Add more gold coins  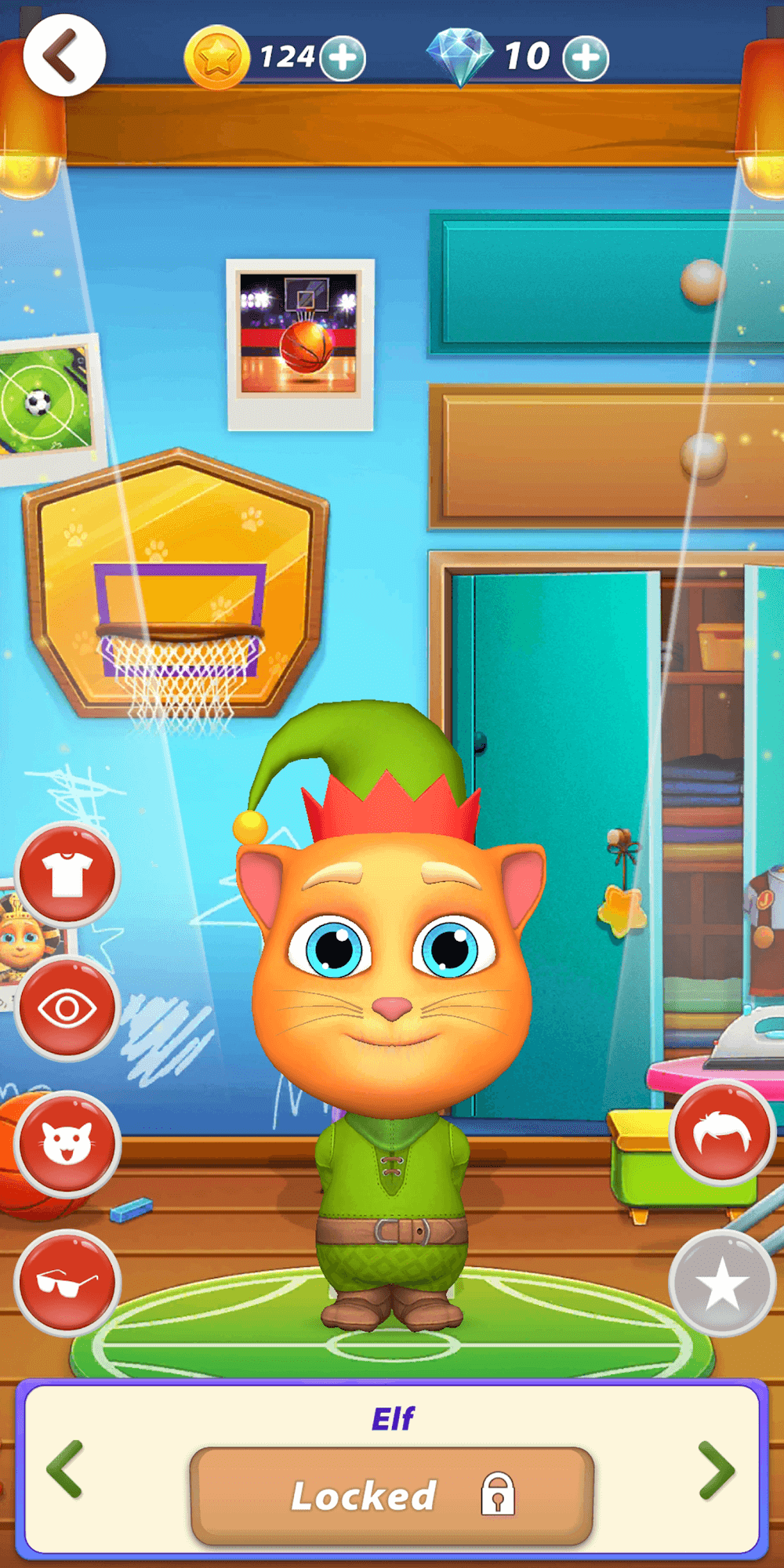343,58
